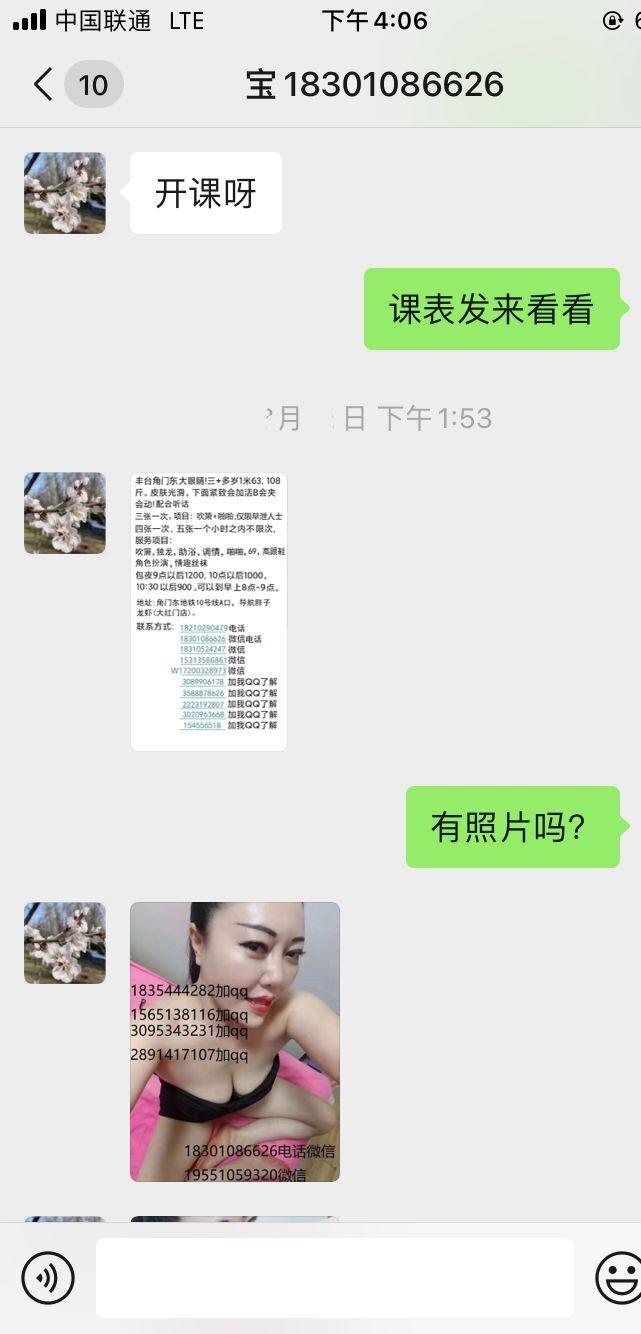View the received photo message full screen
641x1334 pixels.
pyautogui.click(x=235, y=1041)
